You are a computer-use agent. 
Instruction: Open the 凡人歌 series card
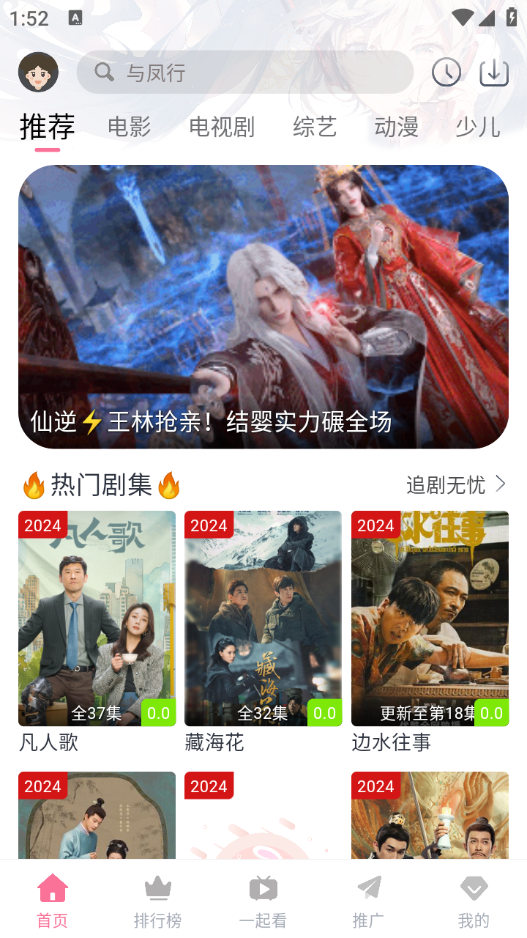[x=97, y=632]
